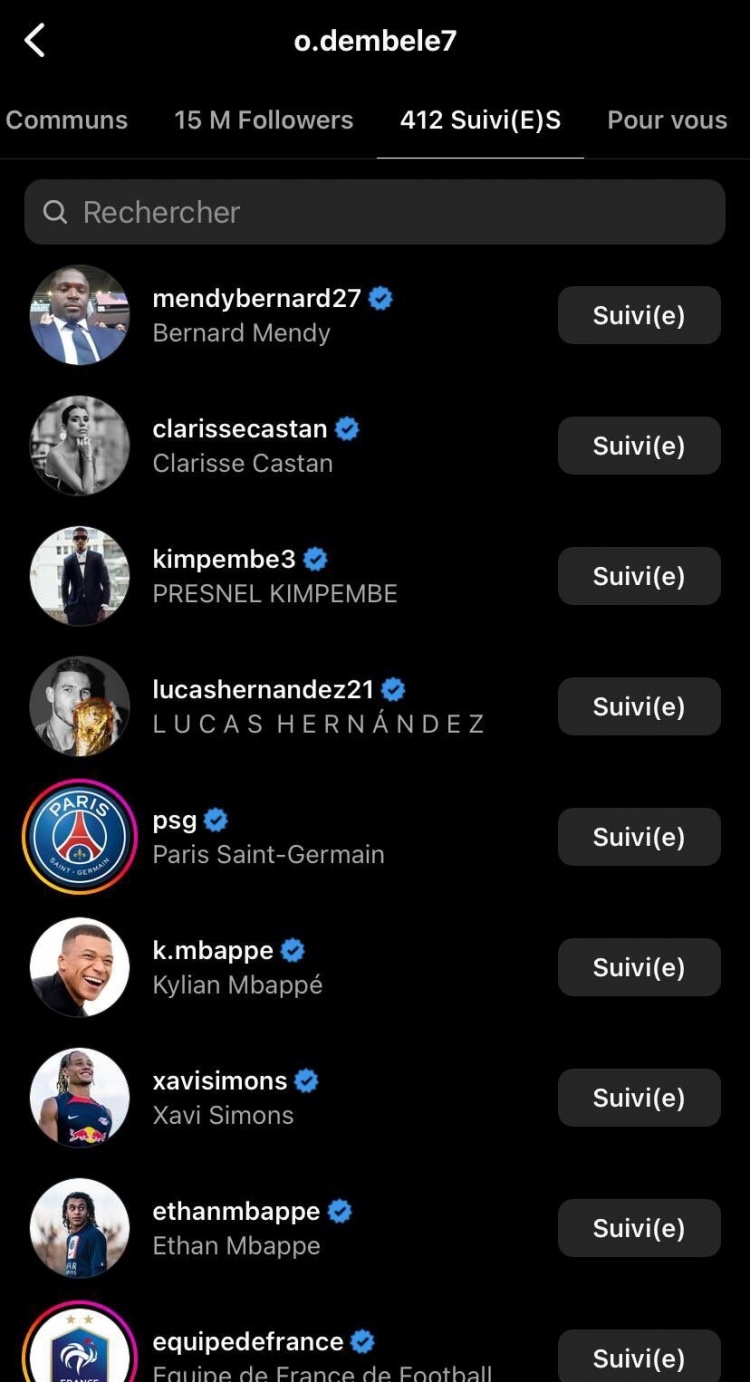Tap Suivi(e) beside kimpembe3
The image size is (750, 1382).
(x=638, y=576)
